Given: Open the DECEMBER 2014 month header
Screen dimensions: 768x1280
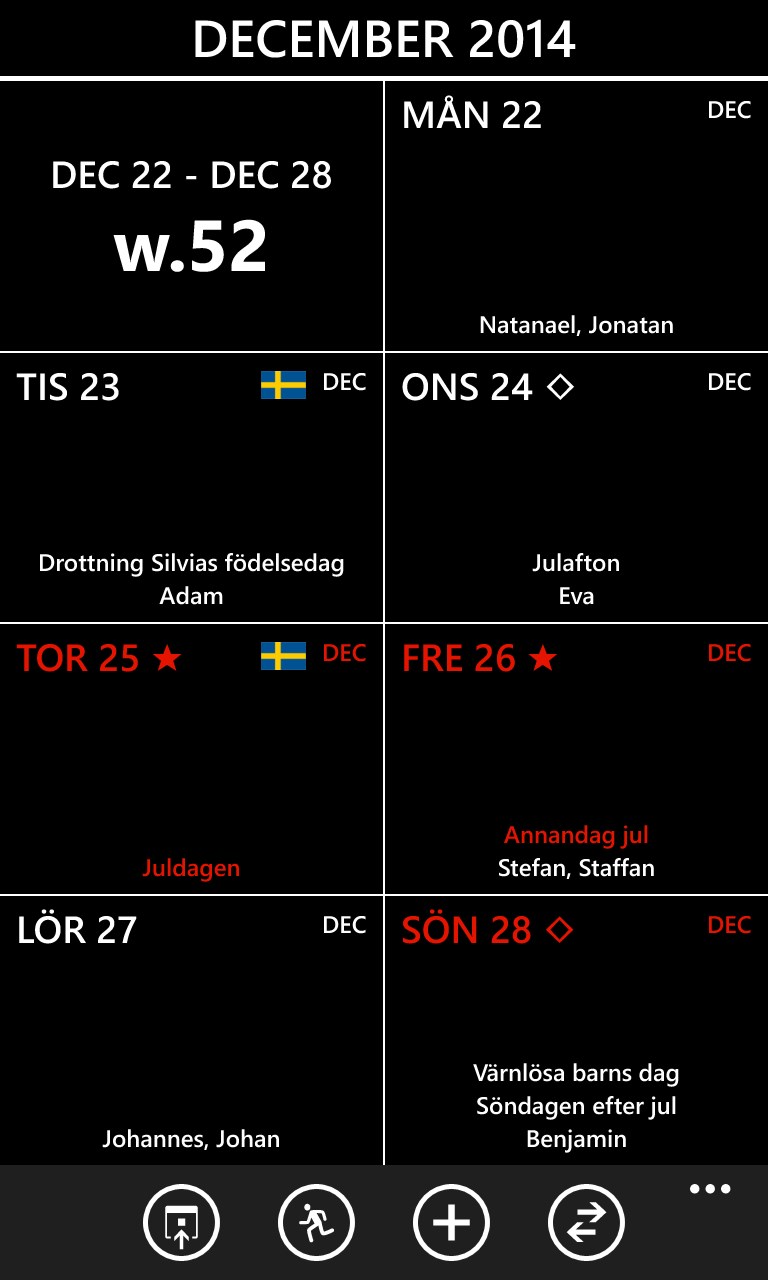Looking at the screenshot, I should (384, 40).
